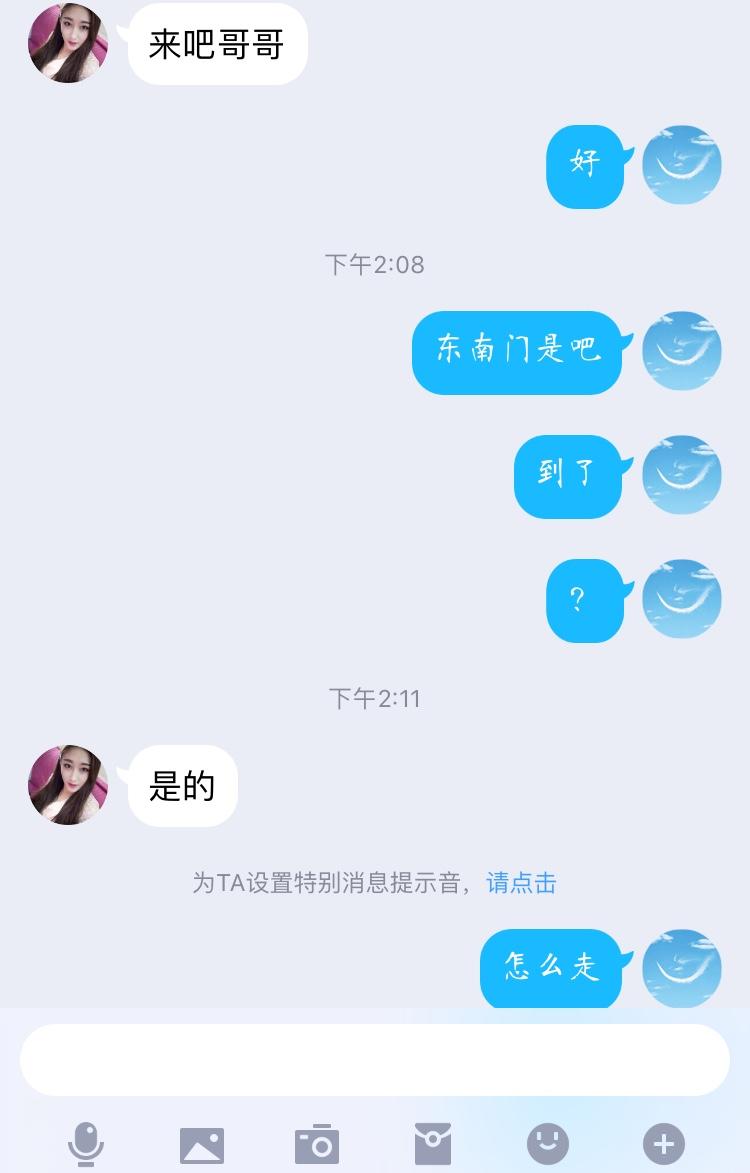Open the contact's avatar at the top left
This screenshot has height=1173, width=750.
(x=68, y=44)
